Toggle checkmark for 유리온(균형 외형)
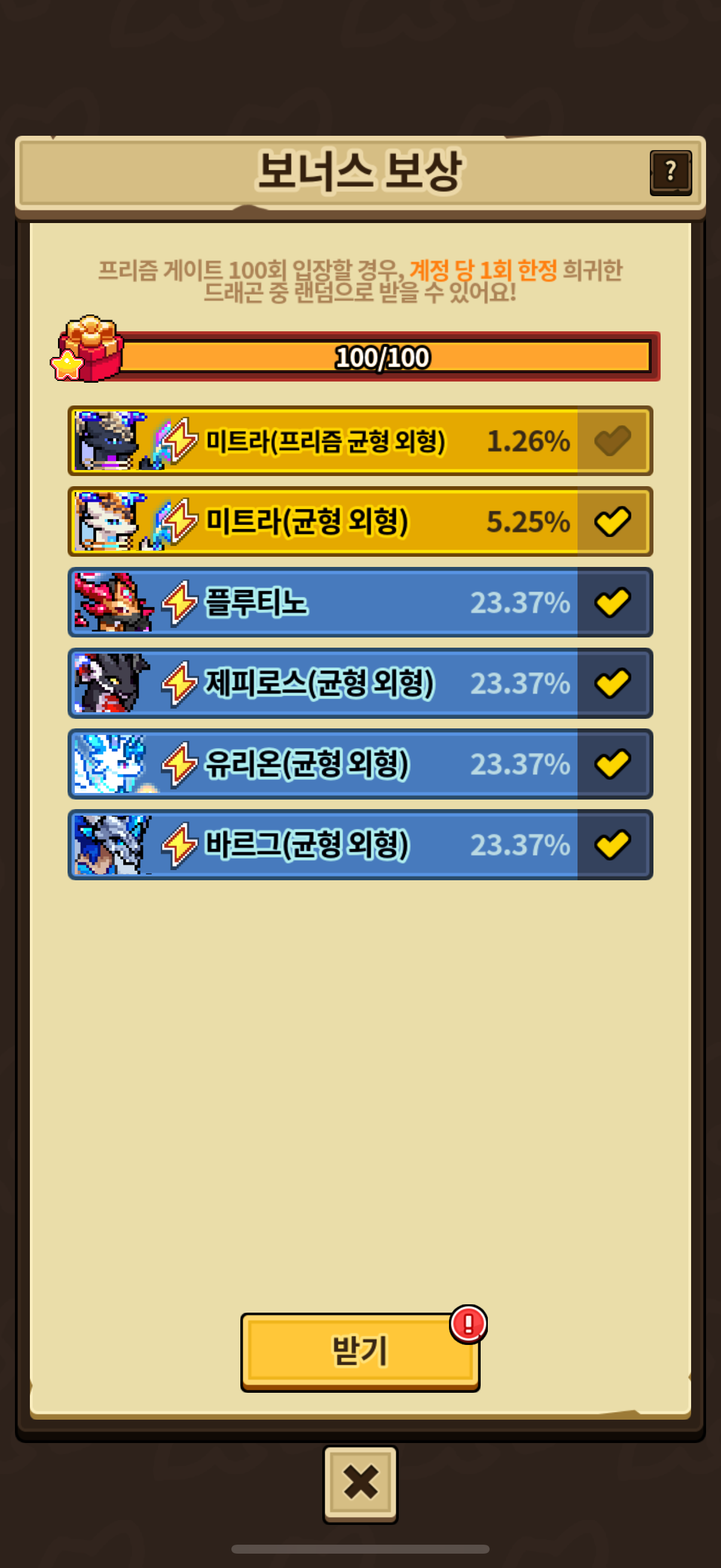 click(x=612, y=764)
